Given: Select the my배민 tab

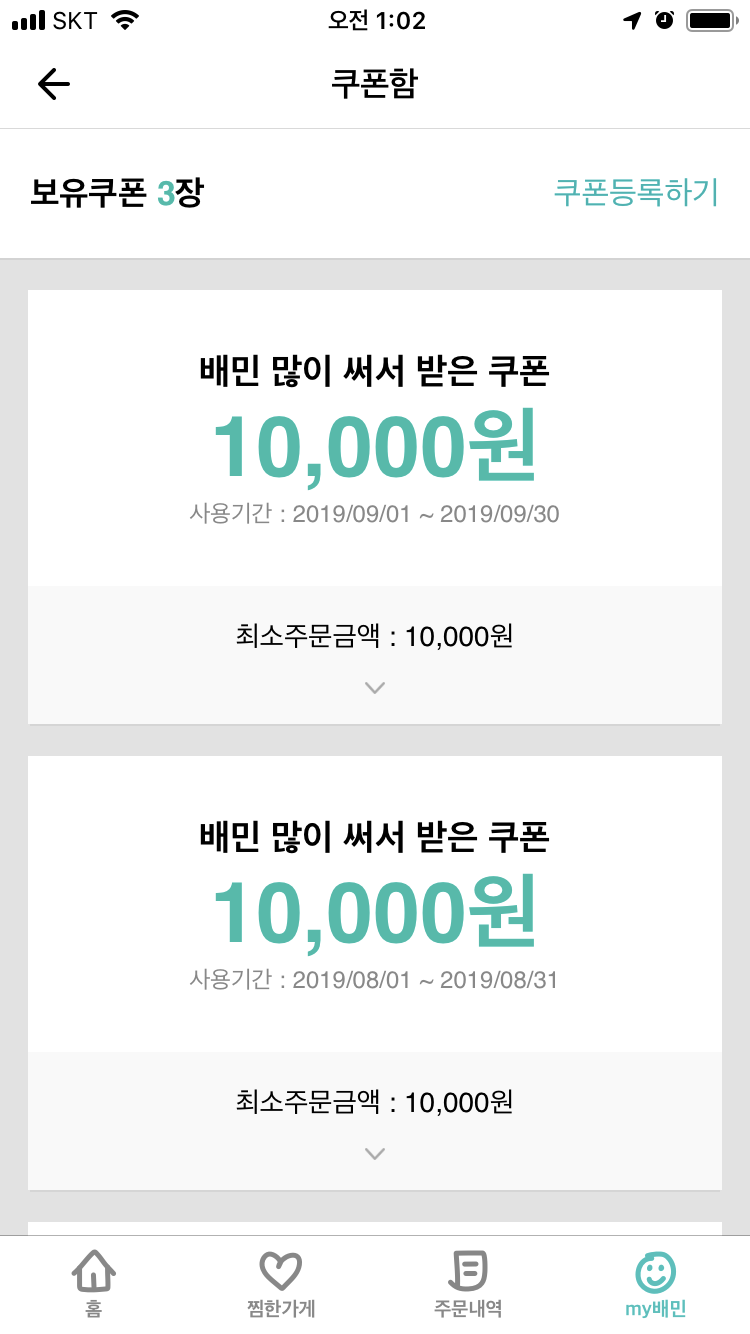Looking at the screenshot, I should [x=656, y=1283].
